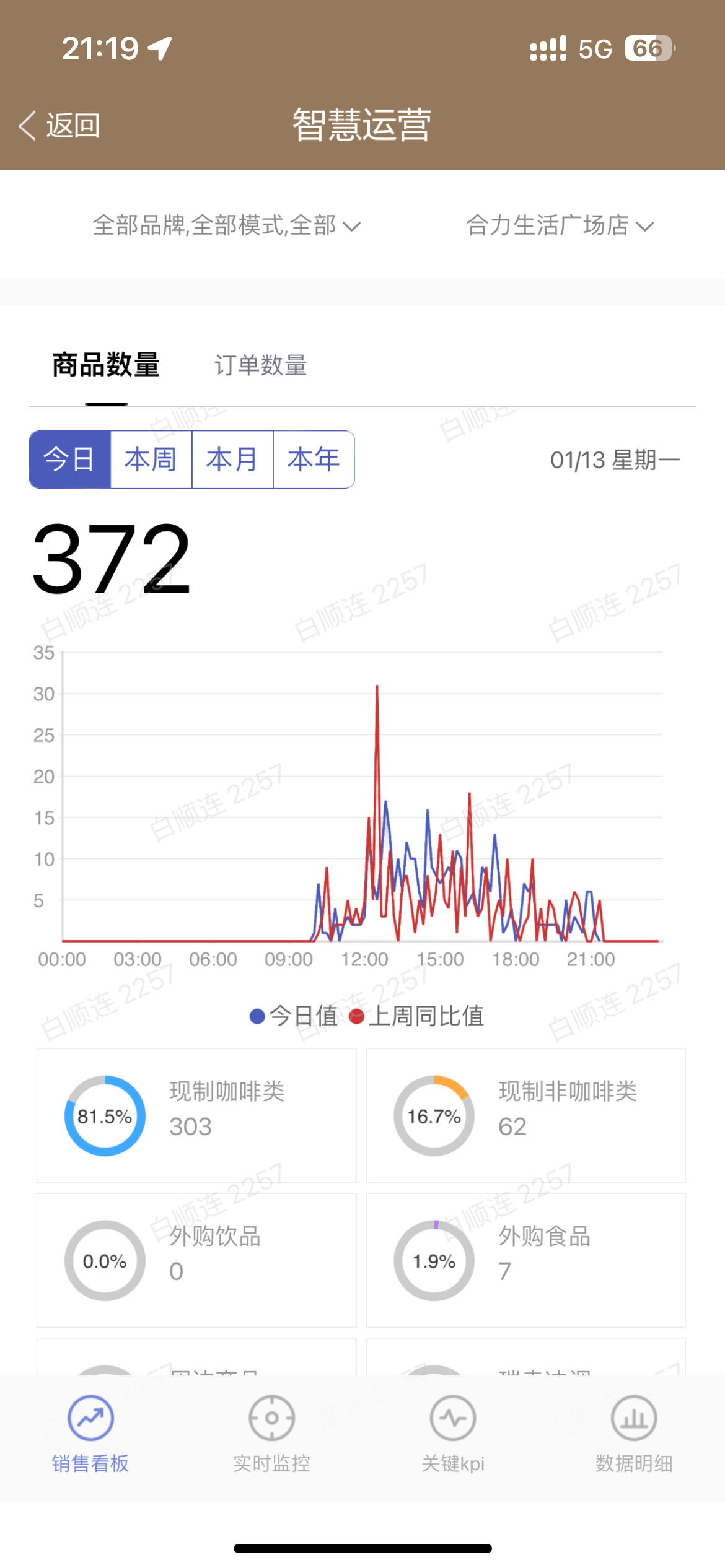Switch time range to 本年
The image size is (725, 1568).
[314, 460]
